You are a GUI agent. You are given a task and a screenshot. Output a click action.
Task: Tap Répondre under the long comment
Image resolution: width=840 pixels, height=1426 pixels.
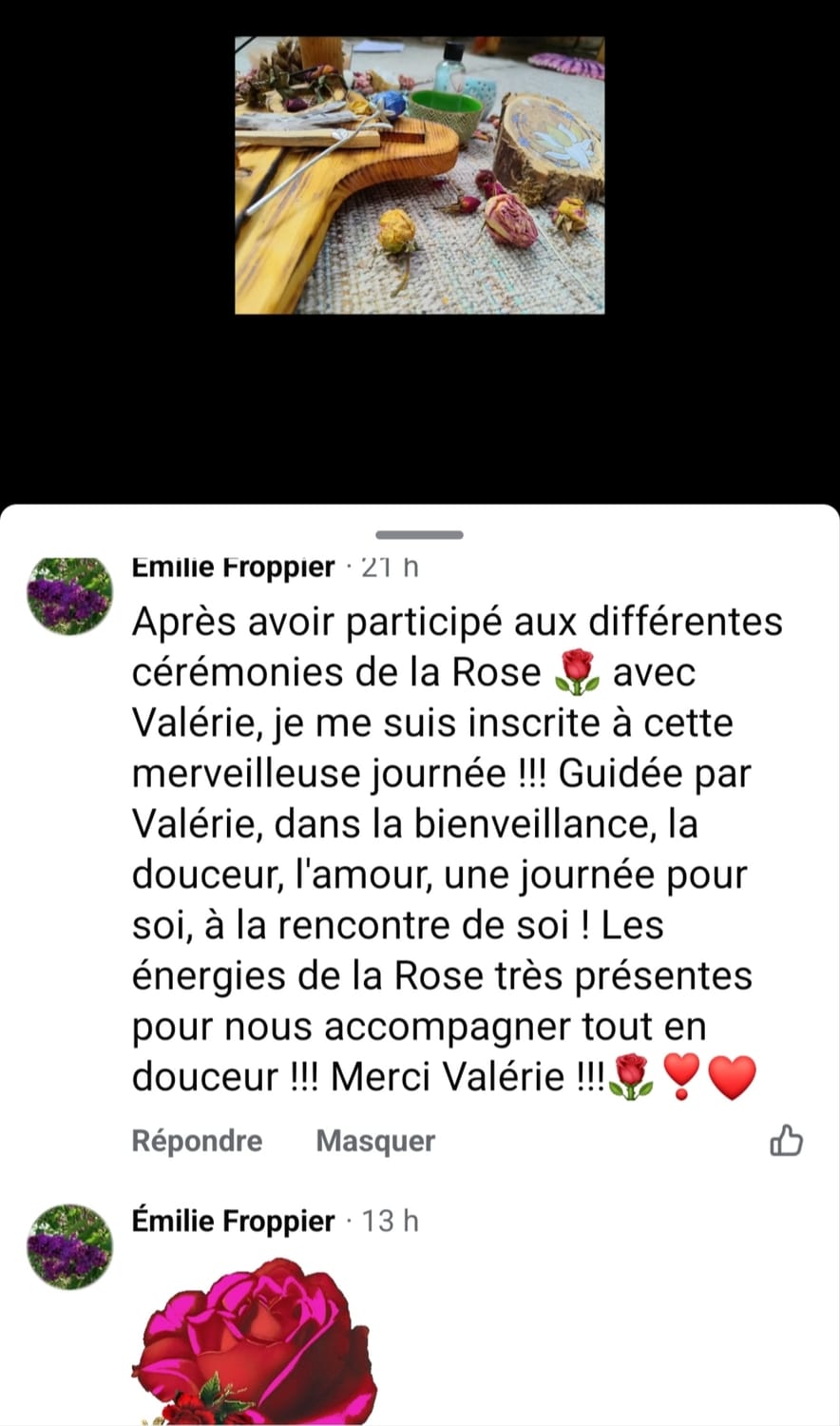point(197,1141)
